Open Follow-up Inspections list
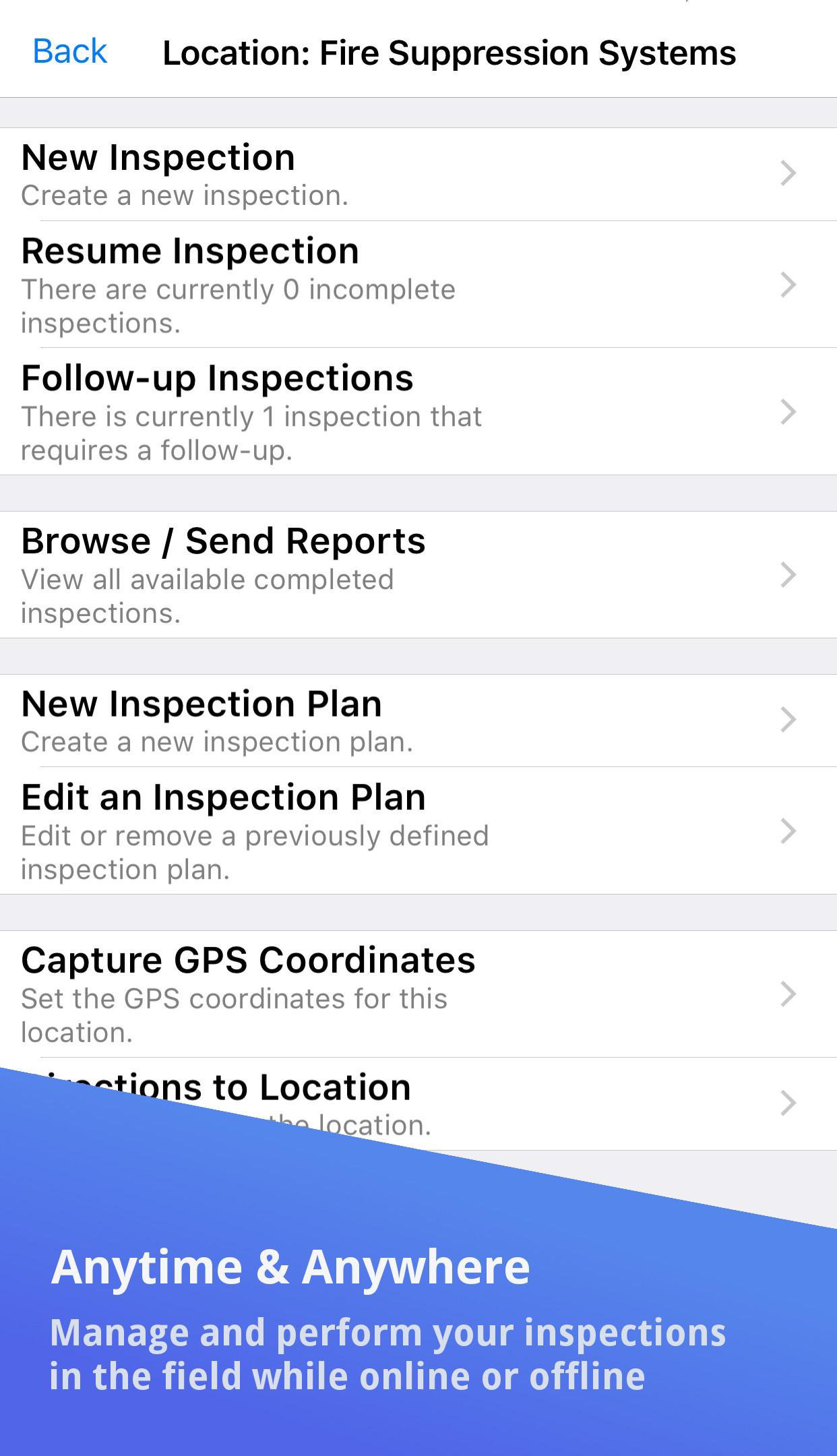This screenshot has width=837, height=1456. click(x=270, y=411)
